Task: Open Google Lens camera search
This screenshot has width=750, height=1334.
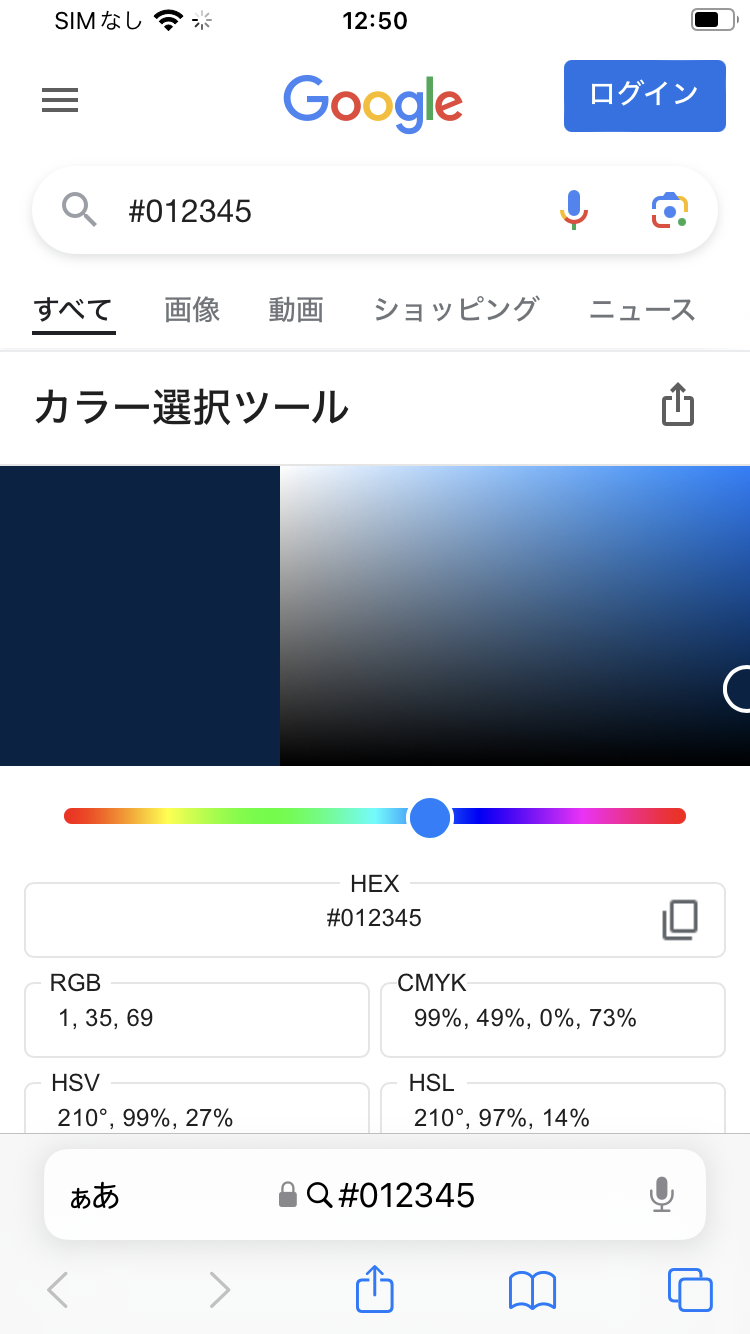Action: click(x=669, y=210)
